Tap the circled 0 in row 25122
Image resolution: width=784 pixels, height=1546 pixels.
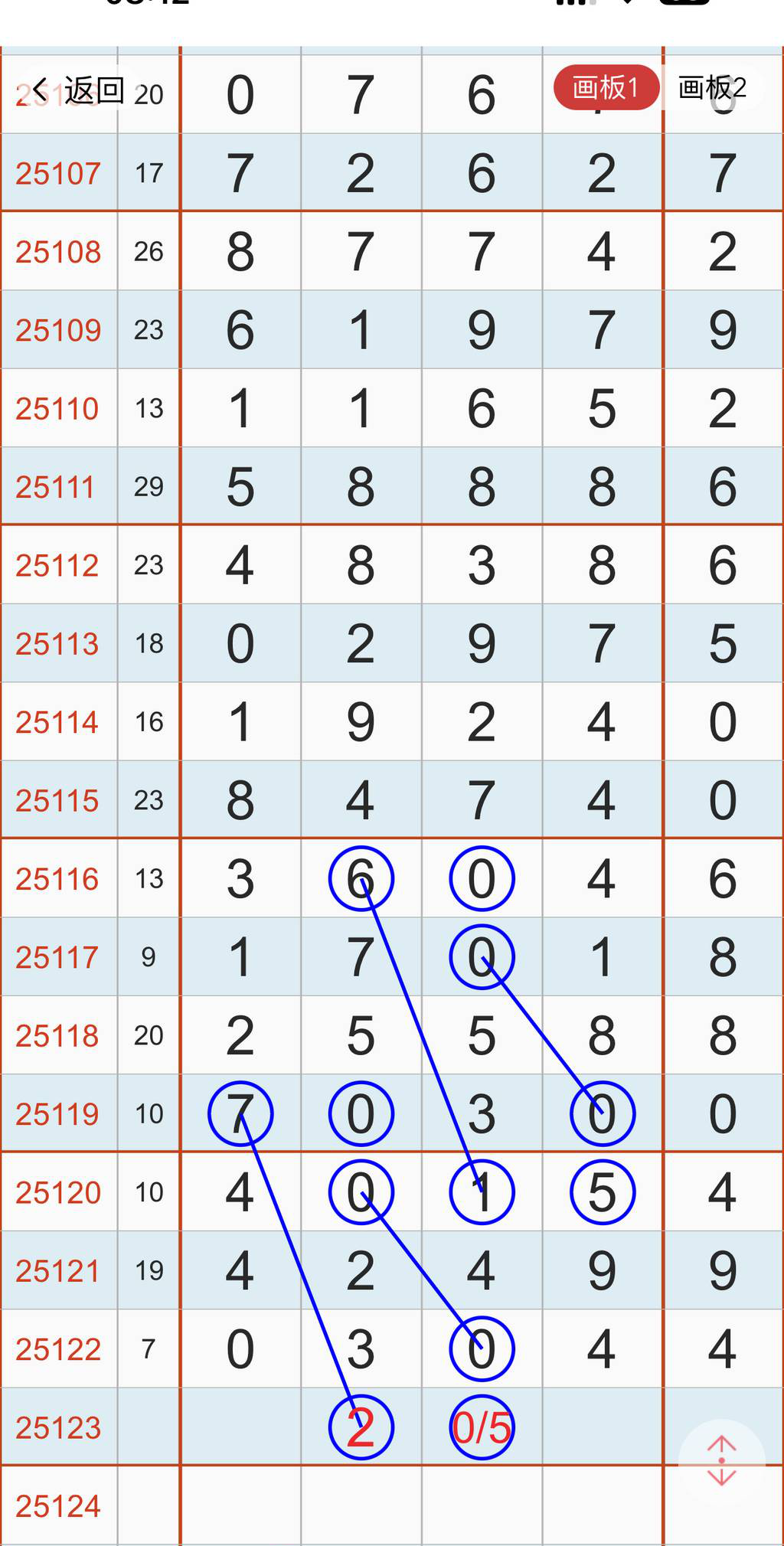point(481,1348)
